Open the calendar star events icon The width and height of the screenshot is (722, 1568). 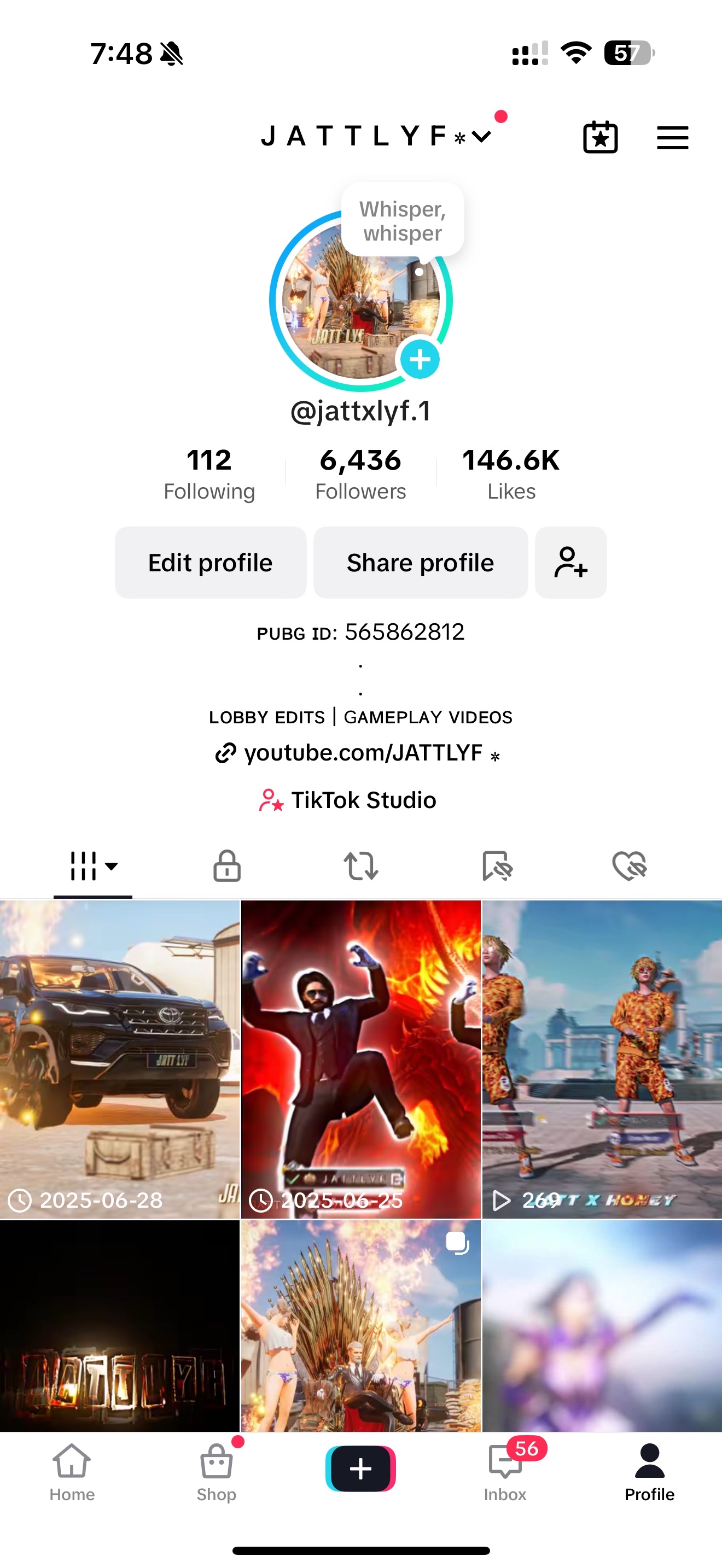pyautogui.click(x=600, y=138)
